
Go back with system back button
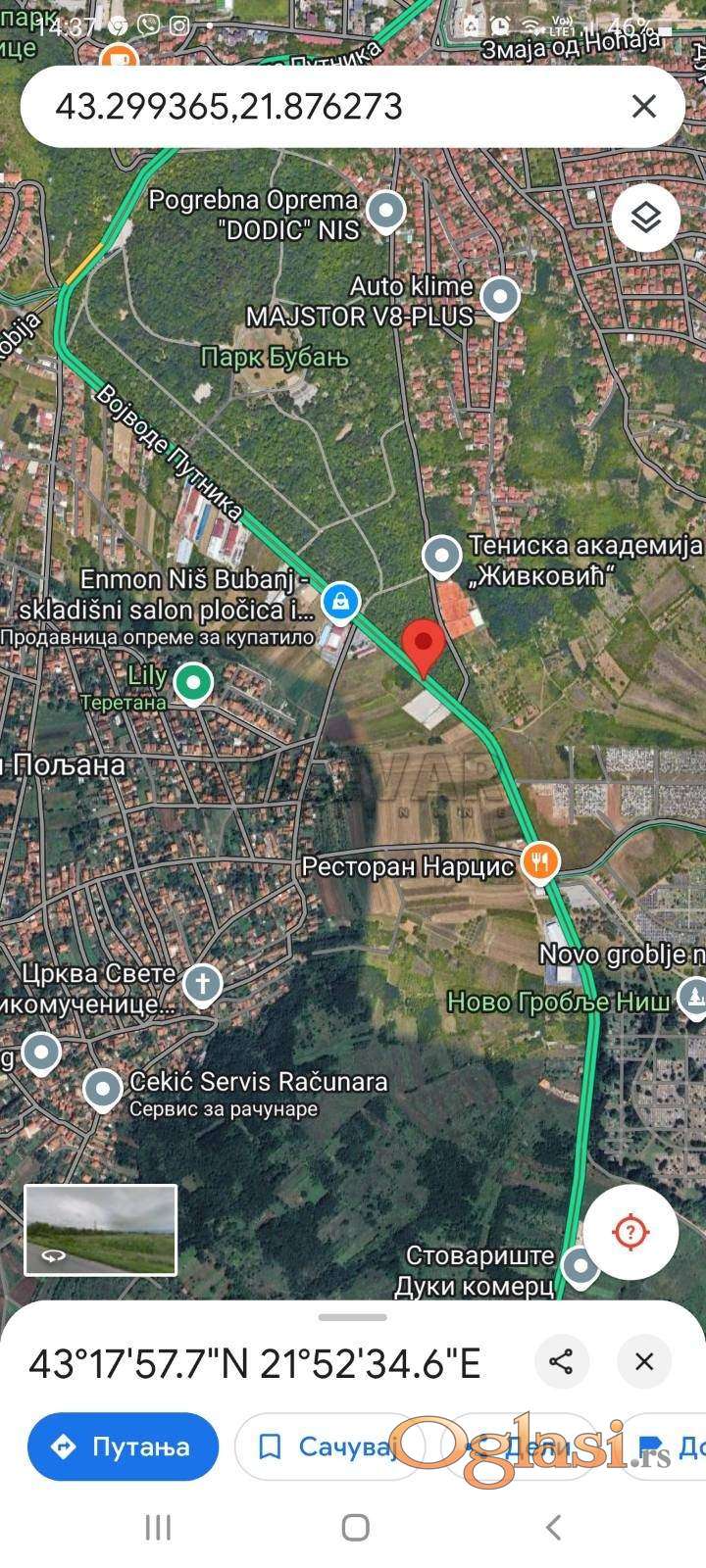[x=553, y=1527]
